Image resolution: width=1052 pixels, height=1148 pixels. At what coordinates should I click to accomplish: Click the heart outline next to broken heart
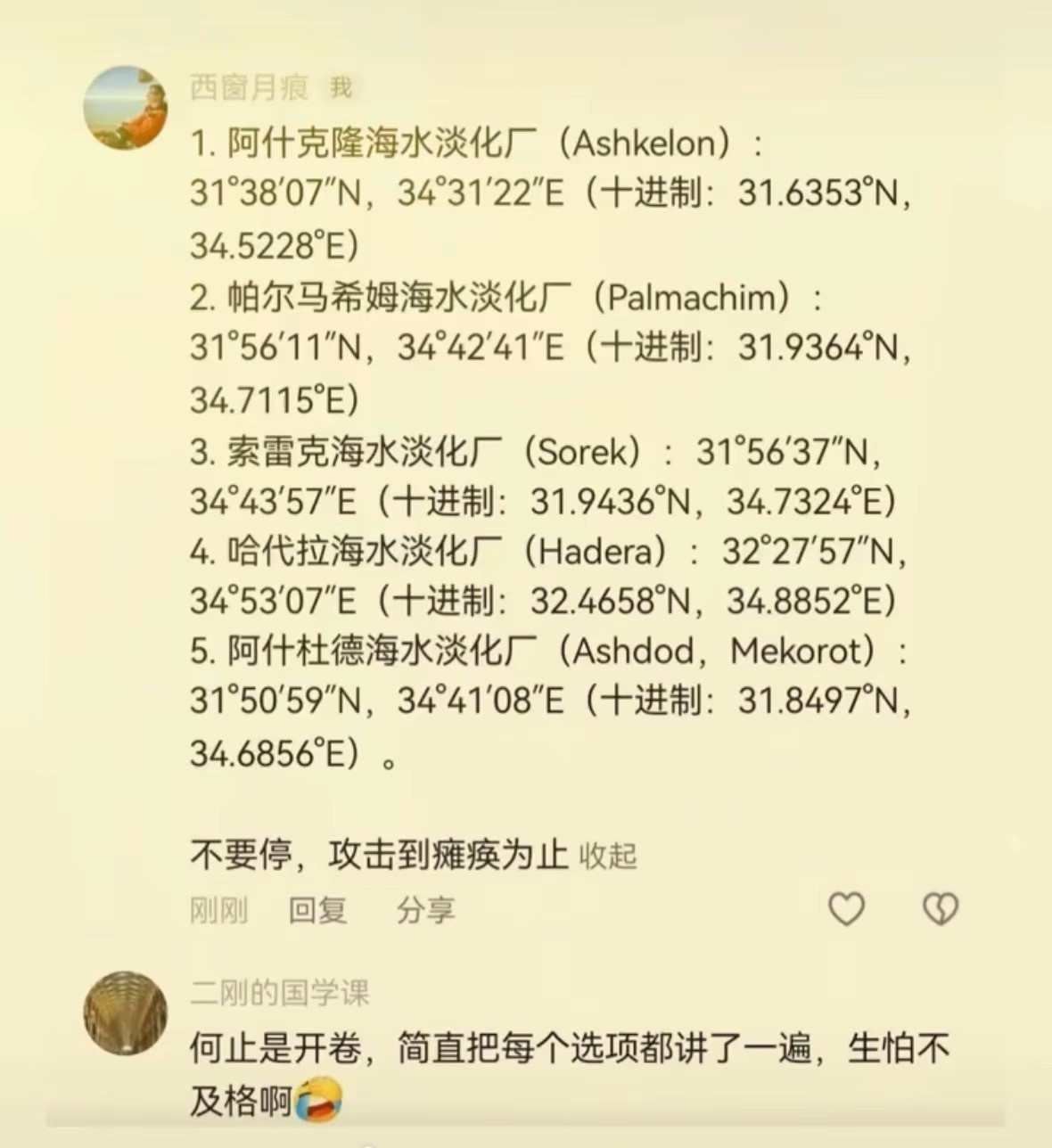pos(848,907)
